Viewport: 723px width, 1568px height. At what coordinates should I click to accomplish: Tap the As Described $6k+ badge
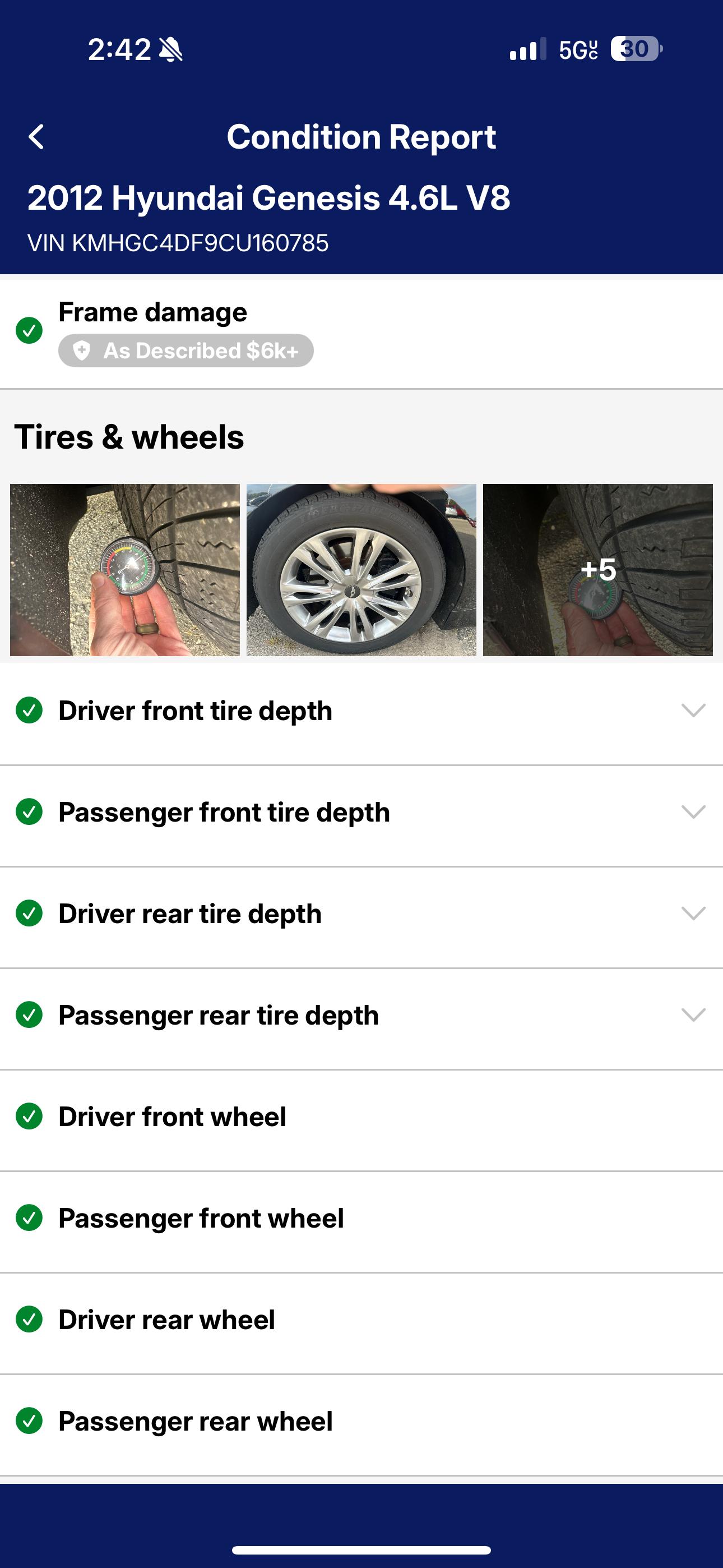186,351
